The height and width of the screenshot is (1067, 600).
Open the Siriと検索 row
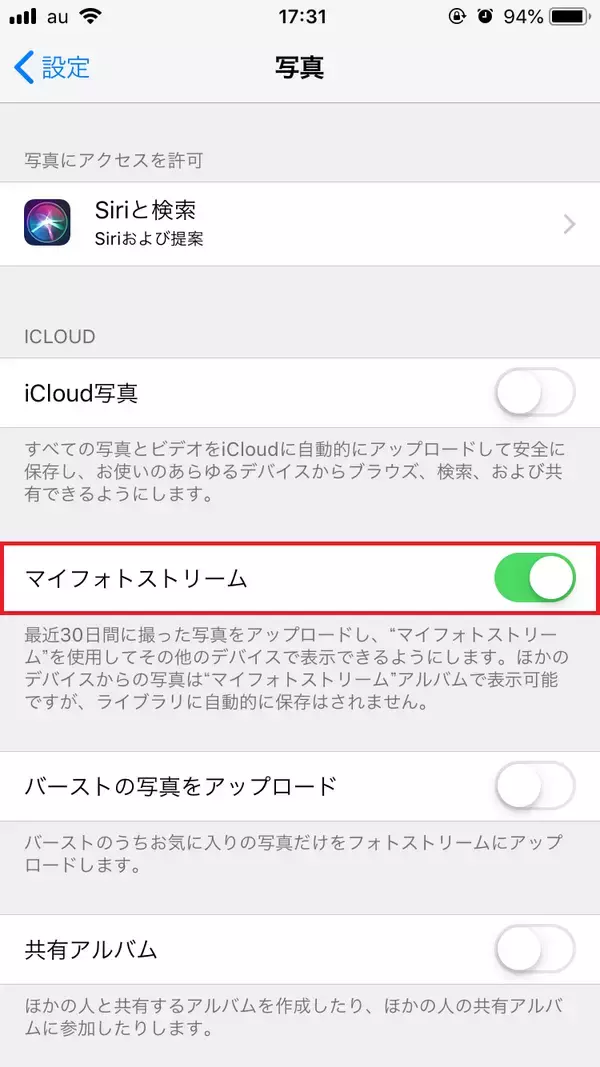pyautogui.click(x=300, y=224)
